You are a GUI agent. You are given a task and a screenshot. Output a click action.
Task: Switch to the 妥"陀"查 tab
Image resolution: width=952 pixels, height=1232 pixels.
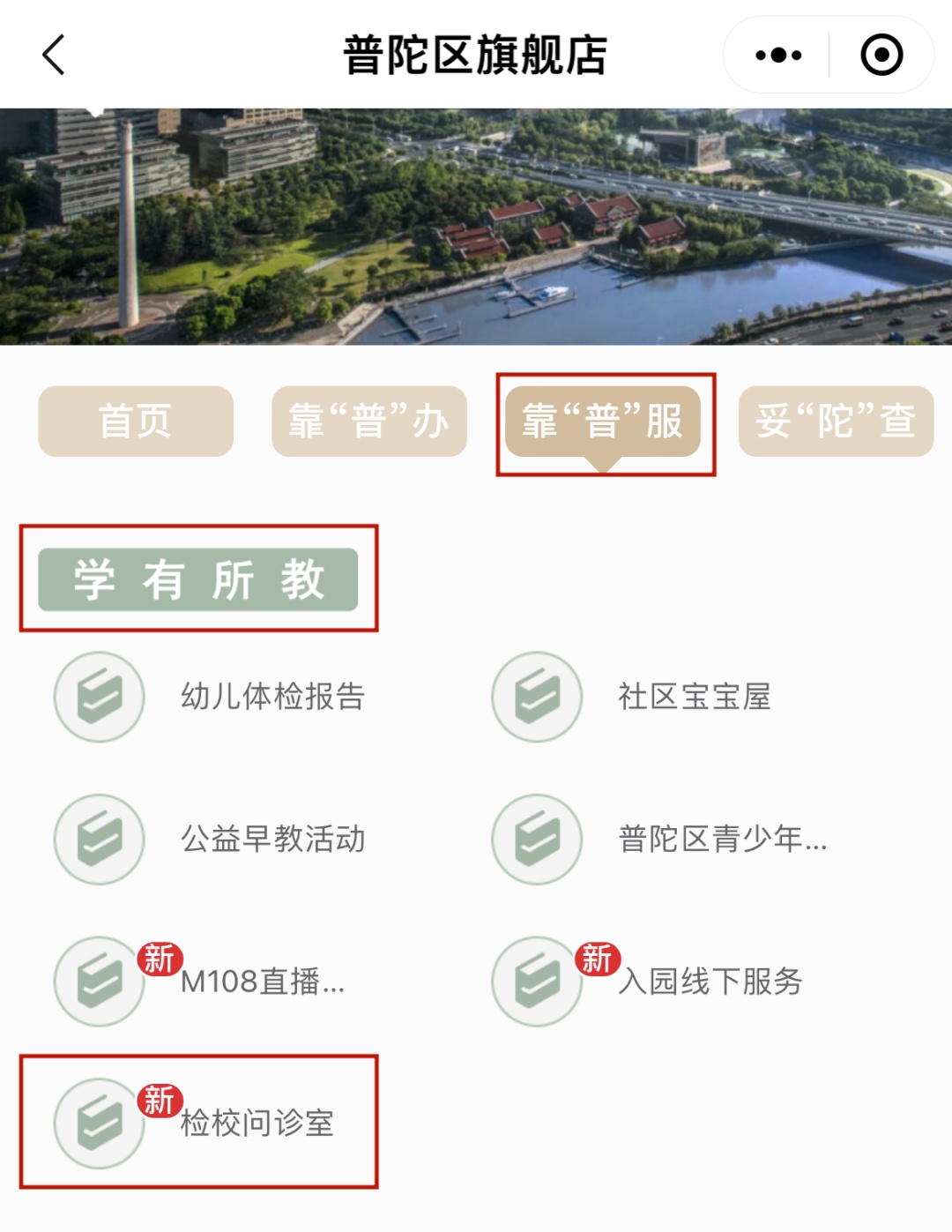tap(836, 421)
